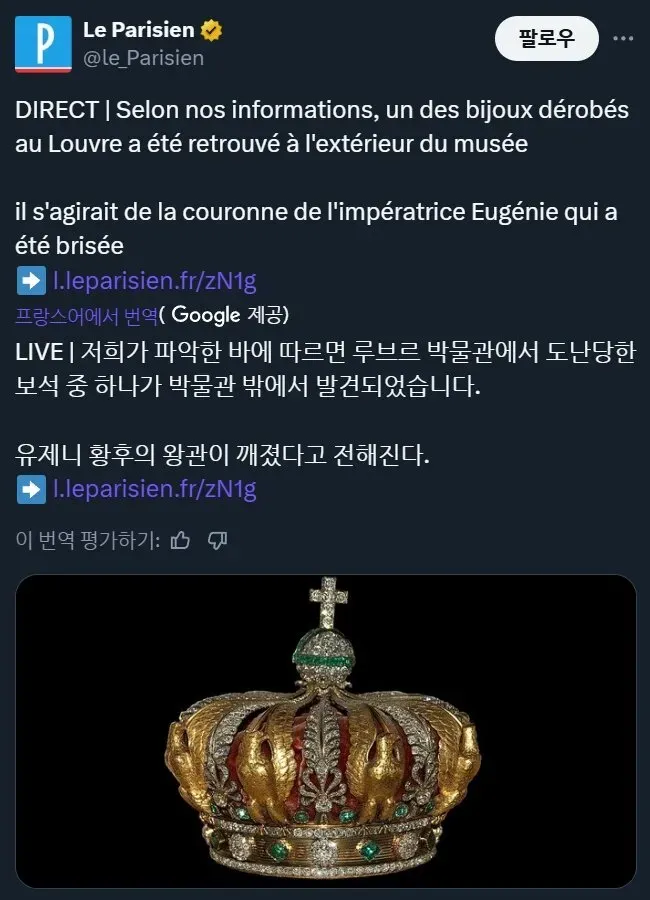650x900 pixels.
Task: Tap the 프랑스어에서 번역 link
Action: 86,316
